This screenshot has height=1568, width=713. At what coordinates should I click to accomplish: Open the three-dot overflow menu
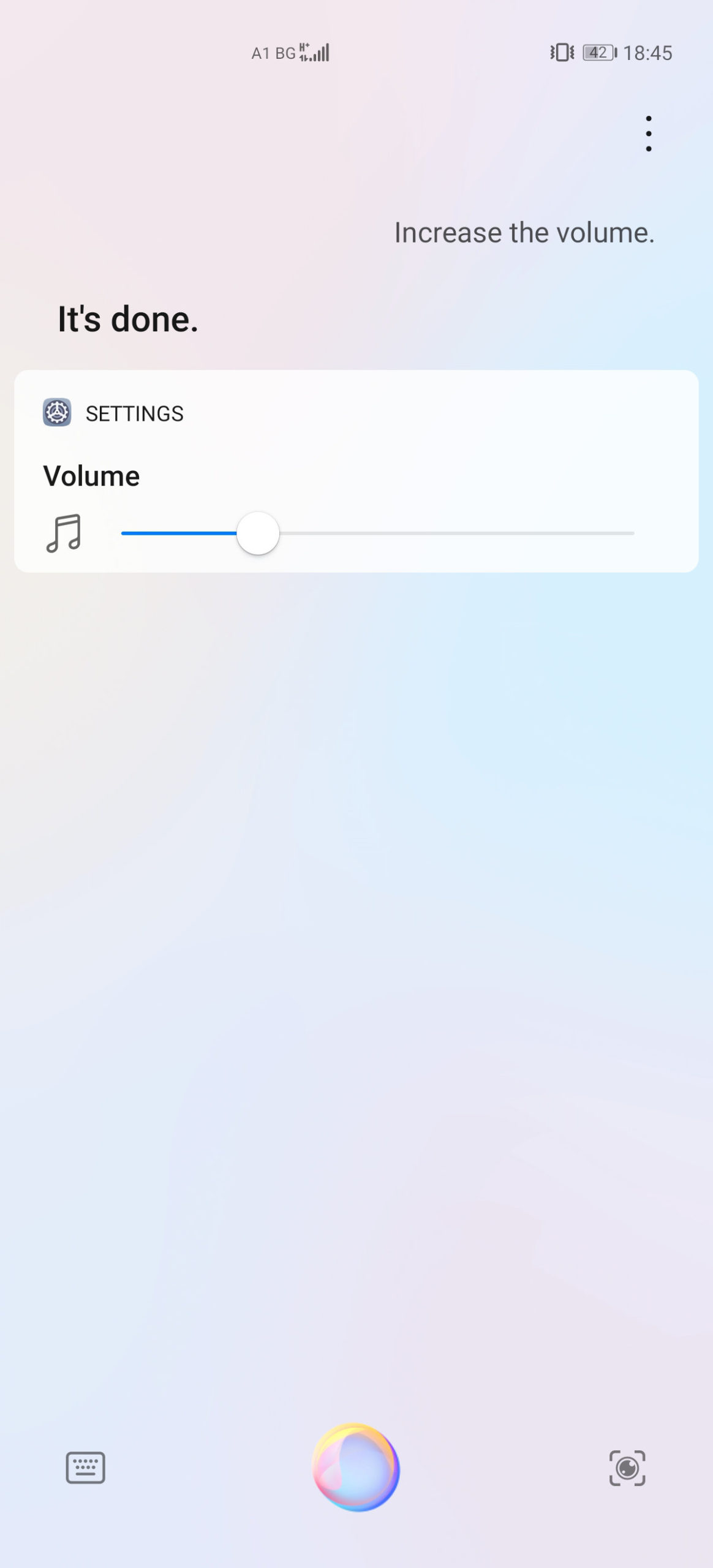(648, 133)
